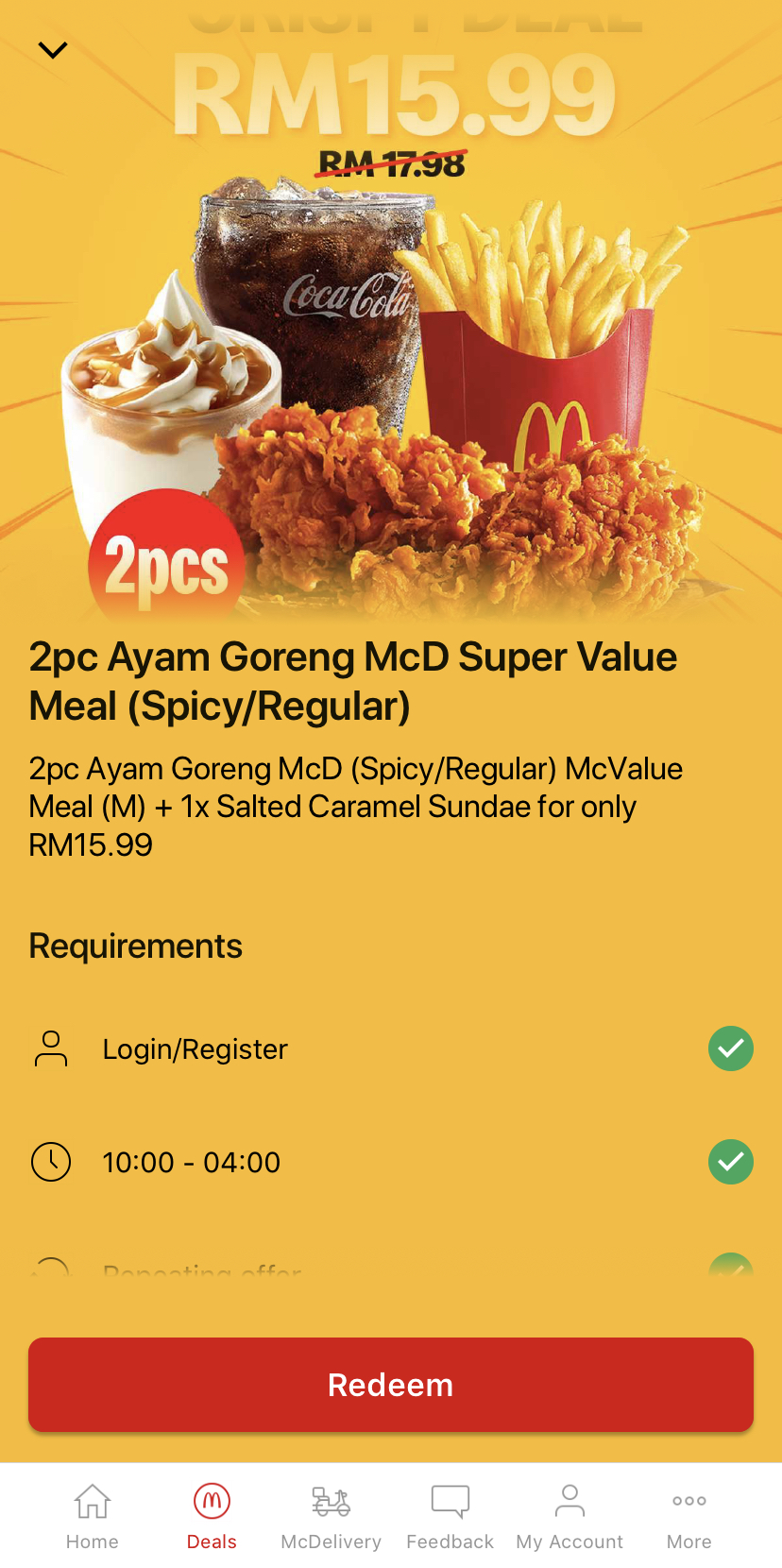Open the My Account tab

click(x=569, y=1516)
